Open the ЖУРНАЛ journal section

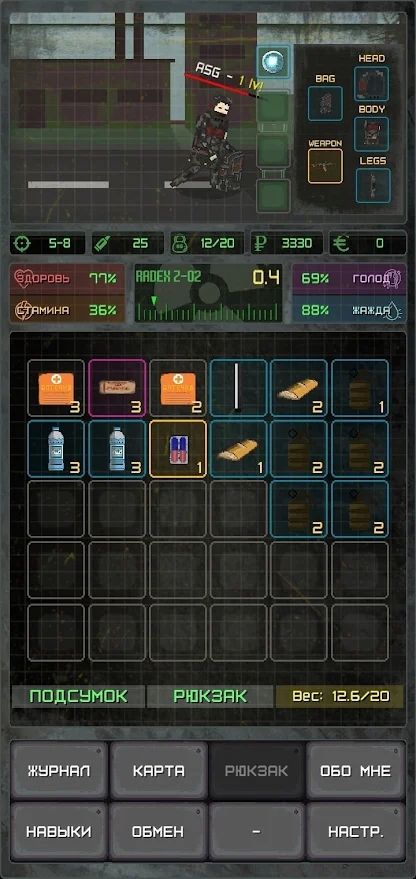59,770
